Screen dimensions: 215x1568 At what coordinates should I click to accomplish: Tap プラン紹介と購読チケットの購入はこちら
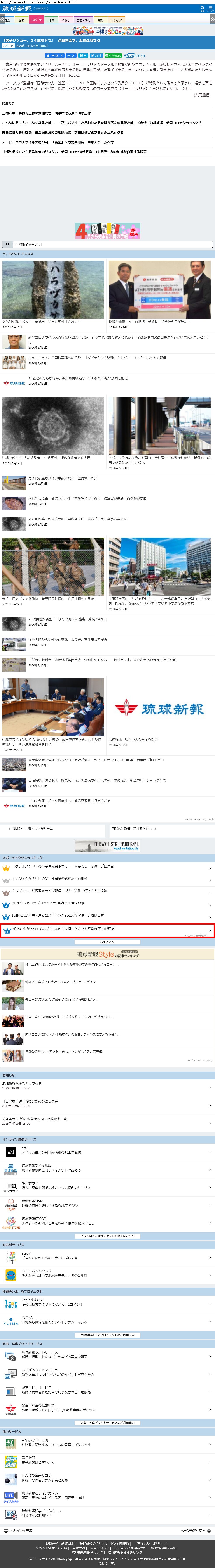[107, 1236]
